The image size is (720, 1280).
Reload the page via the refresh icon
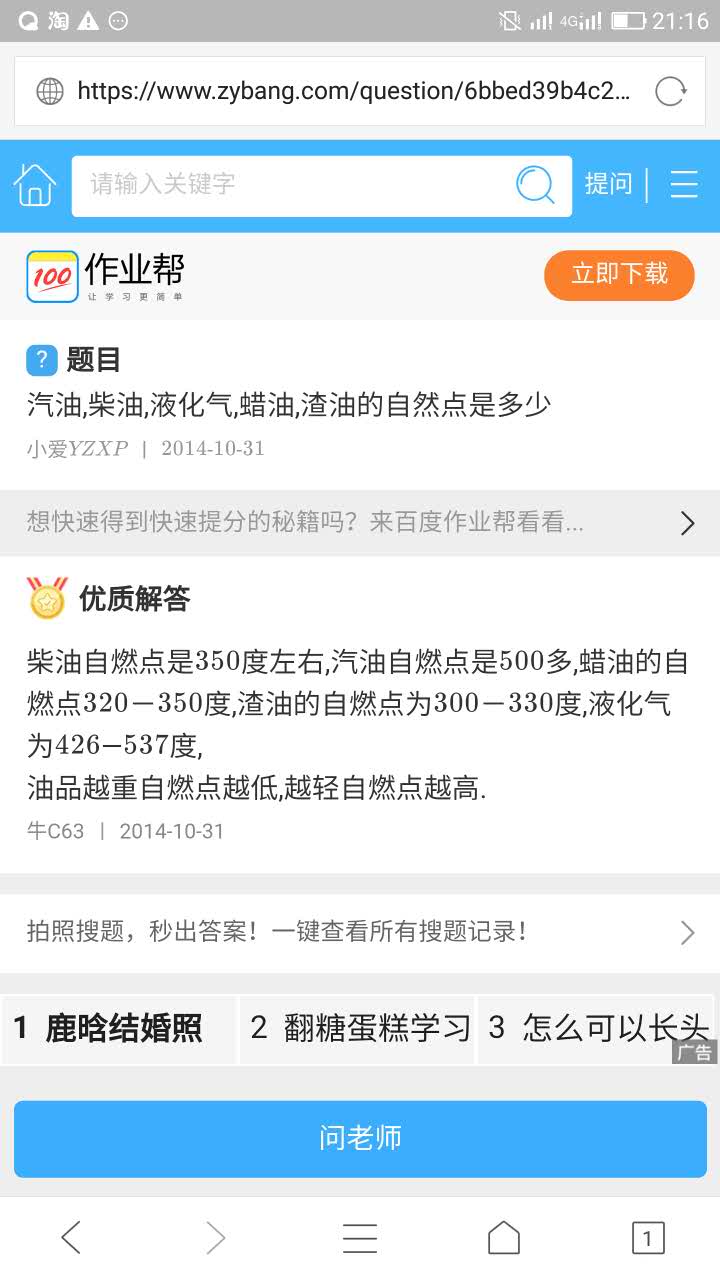[670, 92]
